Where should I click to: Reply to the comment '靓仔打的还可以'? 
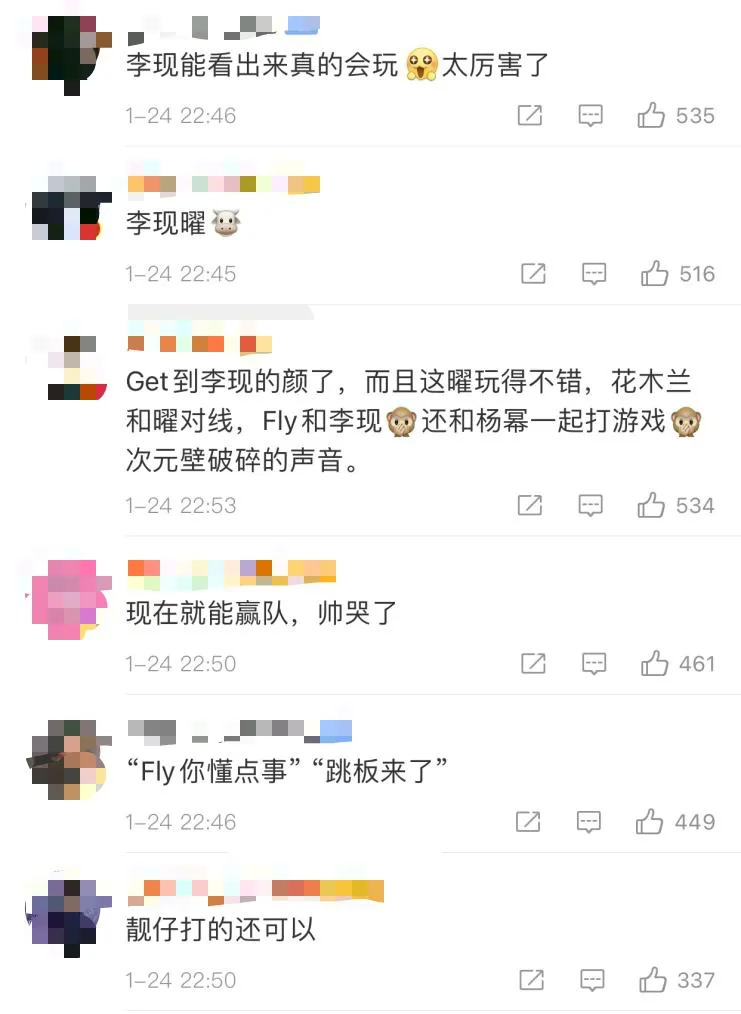click(592, 980)
